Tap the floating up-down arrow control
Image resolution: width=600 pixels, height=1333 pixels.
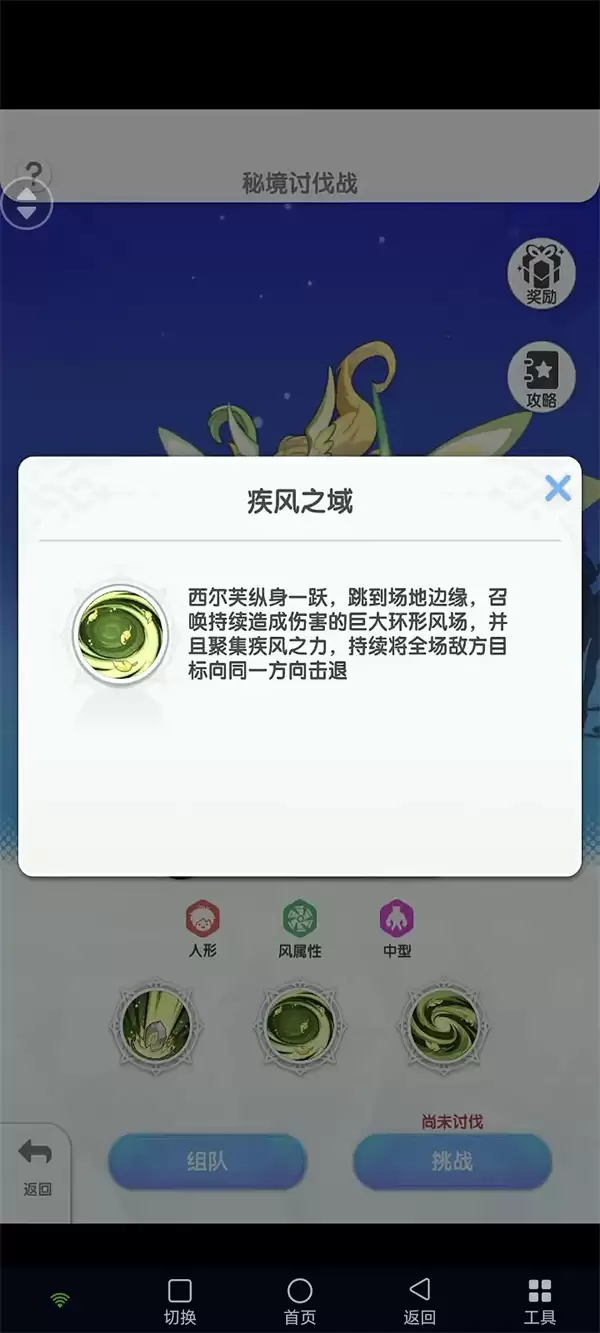point(27,204)
